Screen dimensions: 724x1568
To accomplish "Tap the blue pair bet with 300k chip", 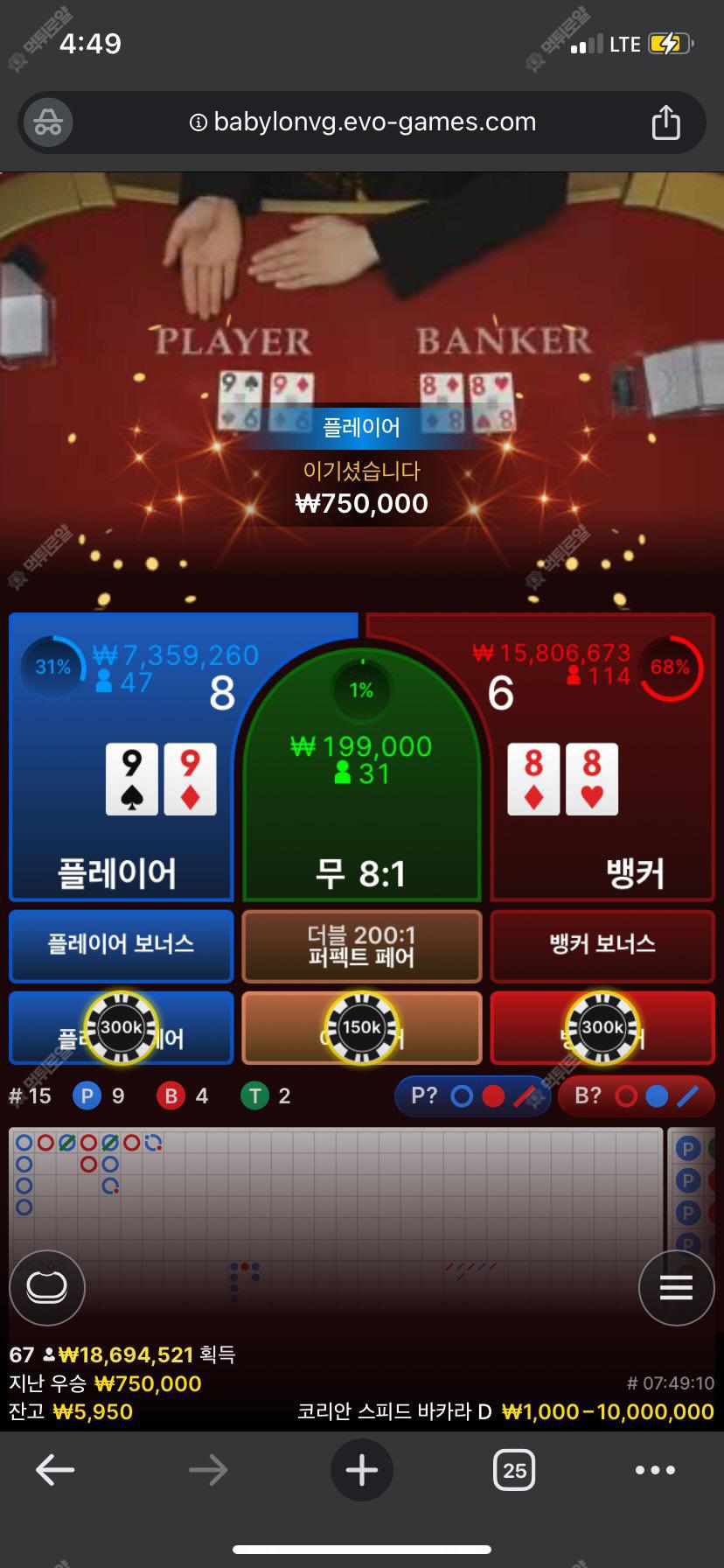I will click(x=121, y=1028).
